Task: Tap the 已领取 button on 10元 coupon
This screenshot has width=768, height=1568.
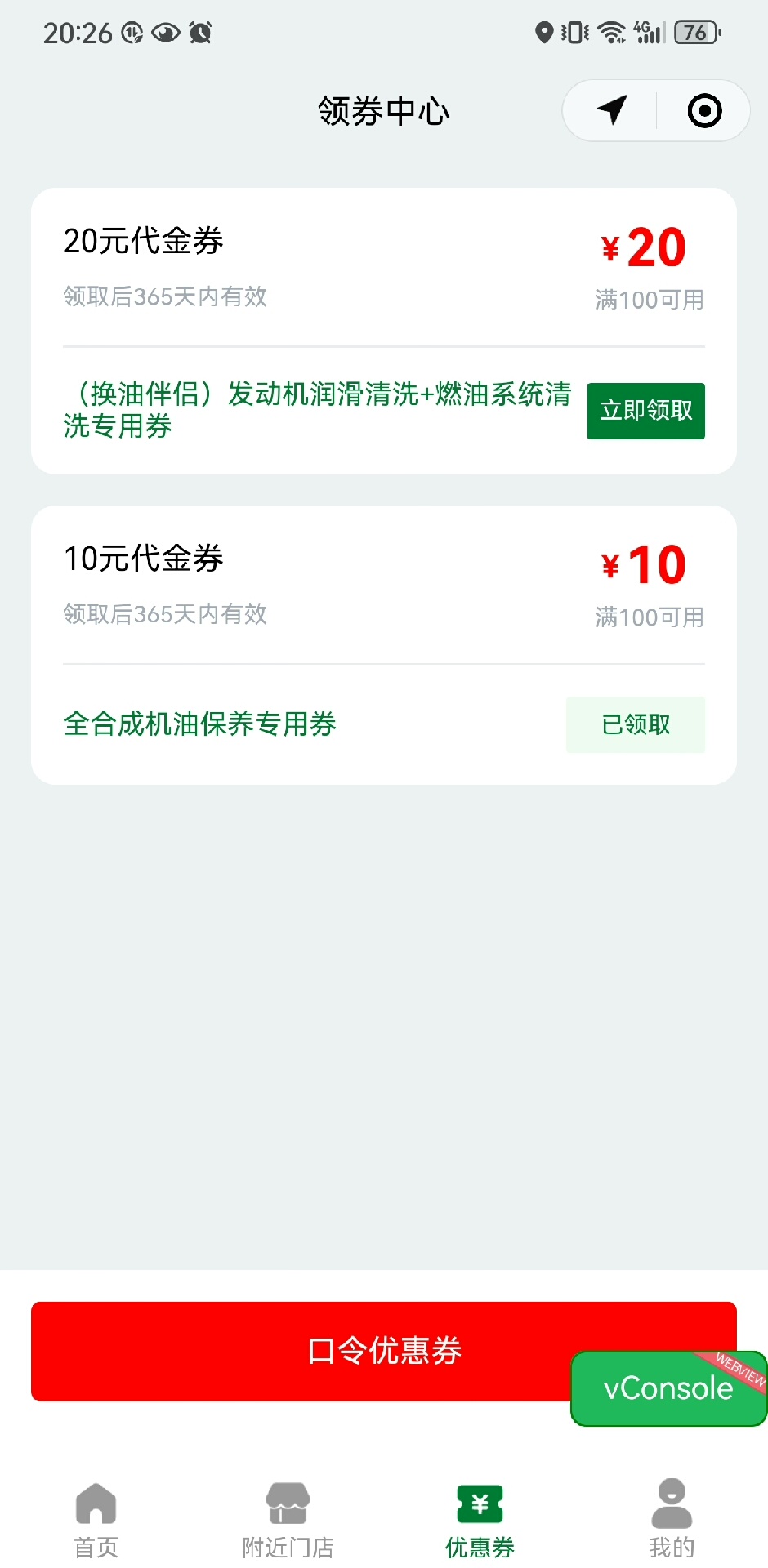Action: click(636, 724)
